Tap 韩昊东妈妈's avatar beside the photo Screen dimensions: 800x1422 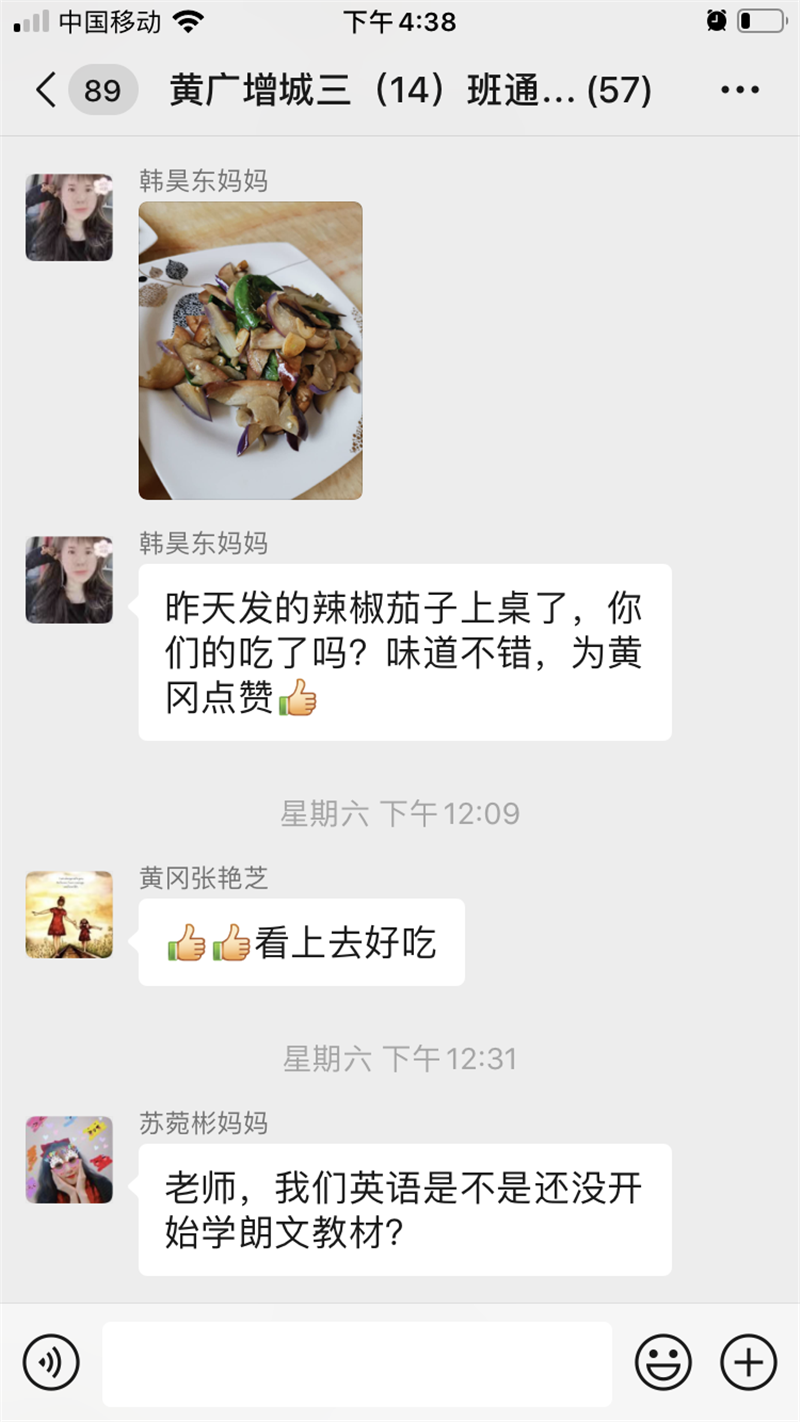click(x=69, y=217)
